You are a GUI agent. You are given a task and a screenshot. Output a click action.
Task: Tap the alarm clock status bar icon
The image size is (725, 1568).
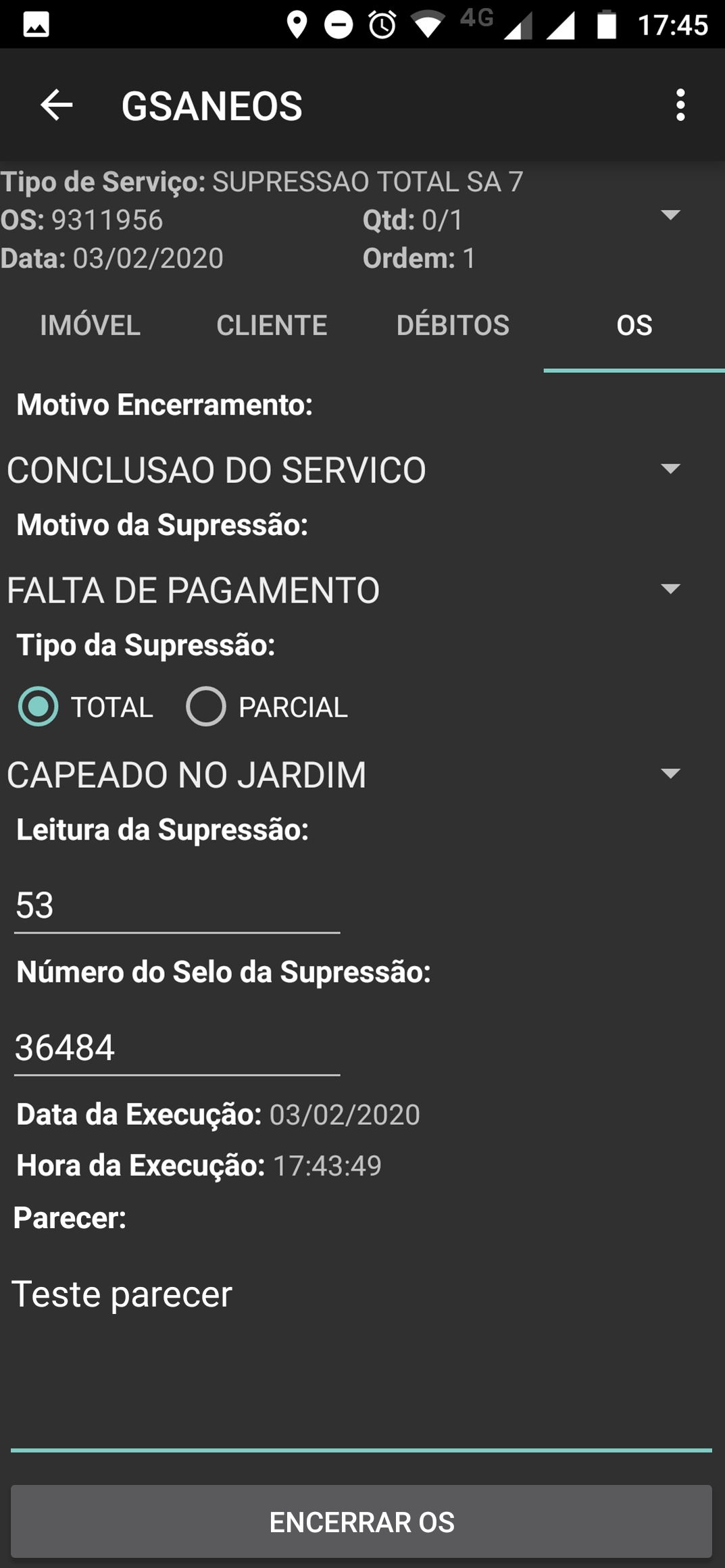click(382, 26)
